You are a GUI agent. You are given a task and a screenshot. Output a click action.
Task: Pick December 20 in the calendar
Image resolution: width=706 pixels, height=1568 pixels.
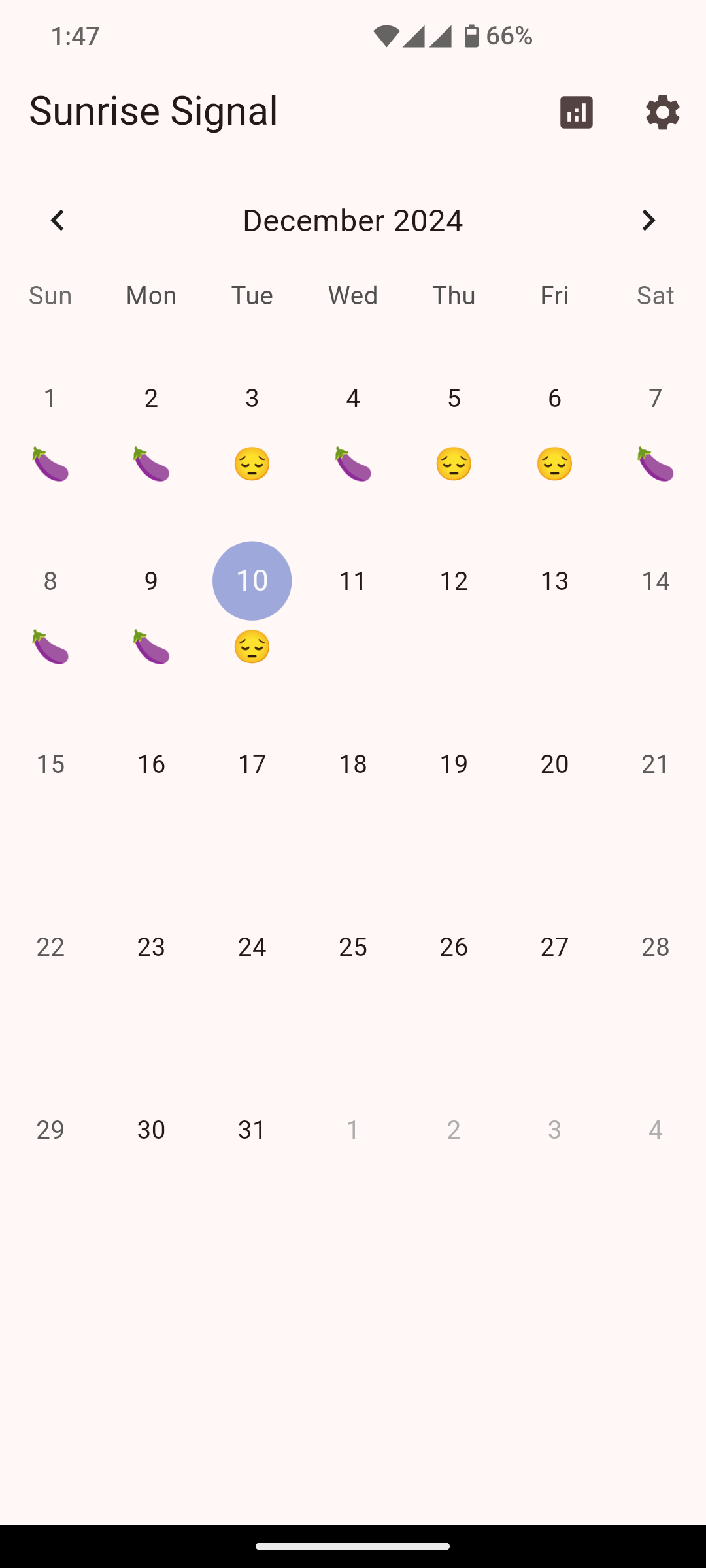point(554,764)
